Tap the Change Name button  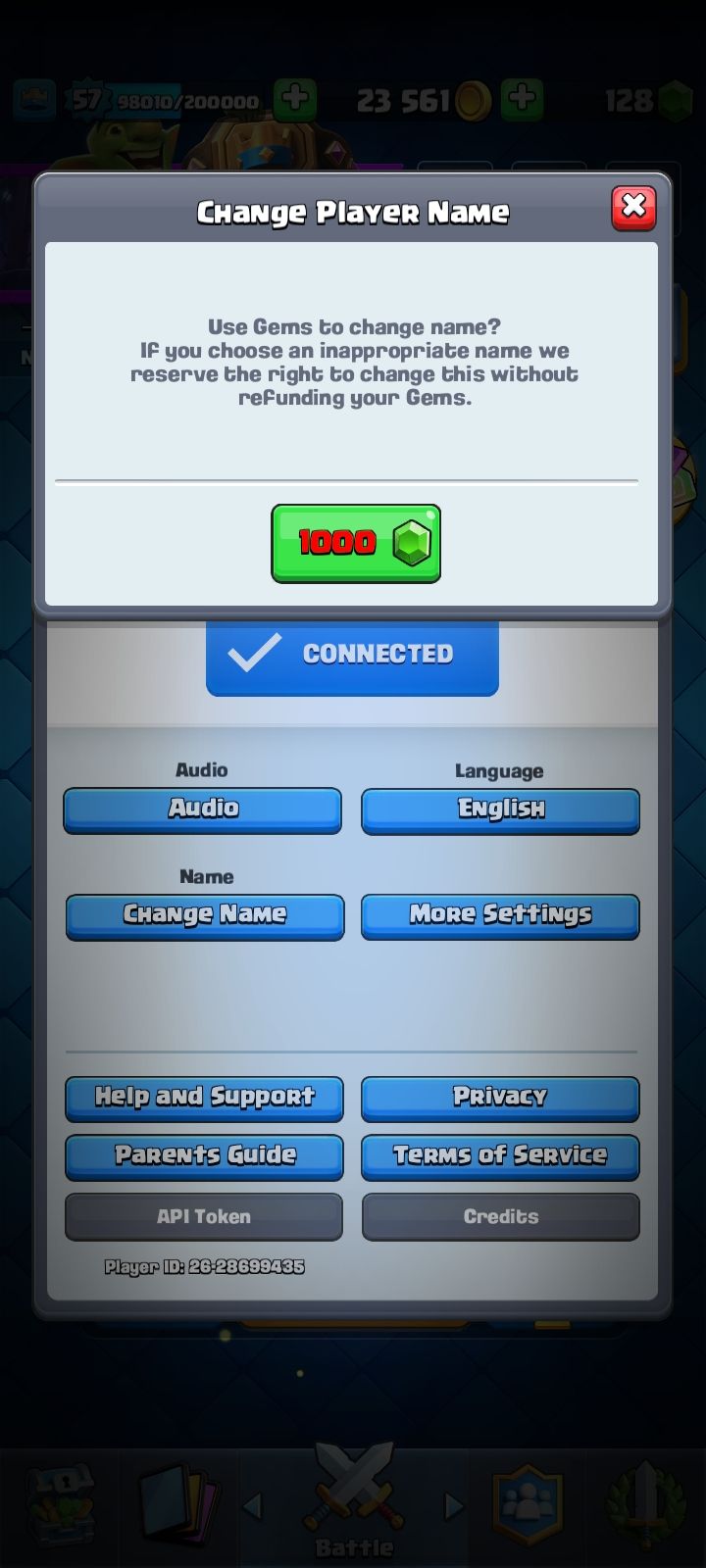205,915
